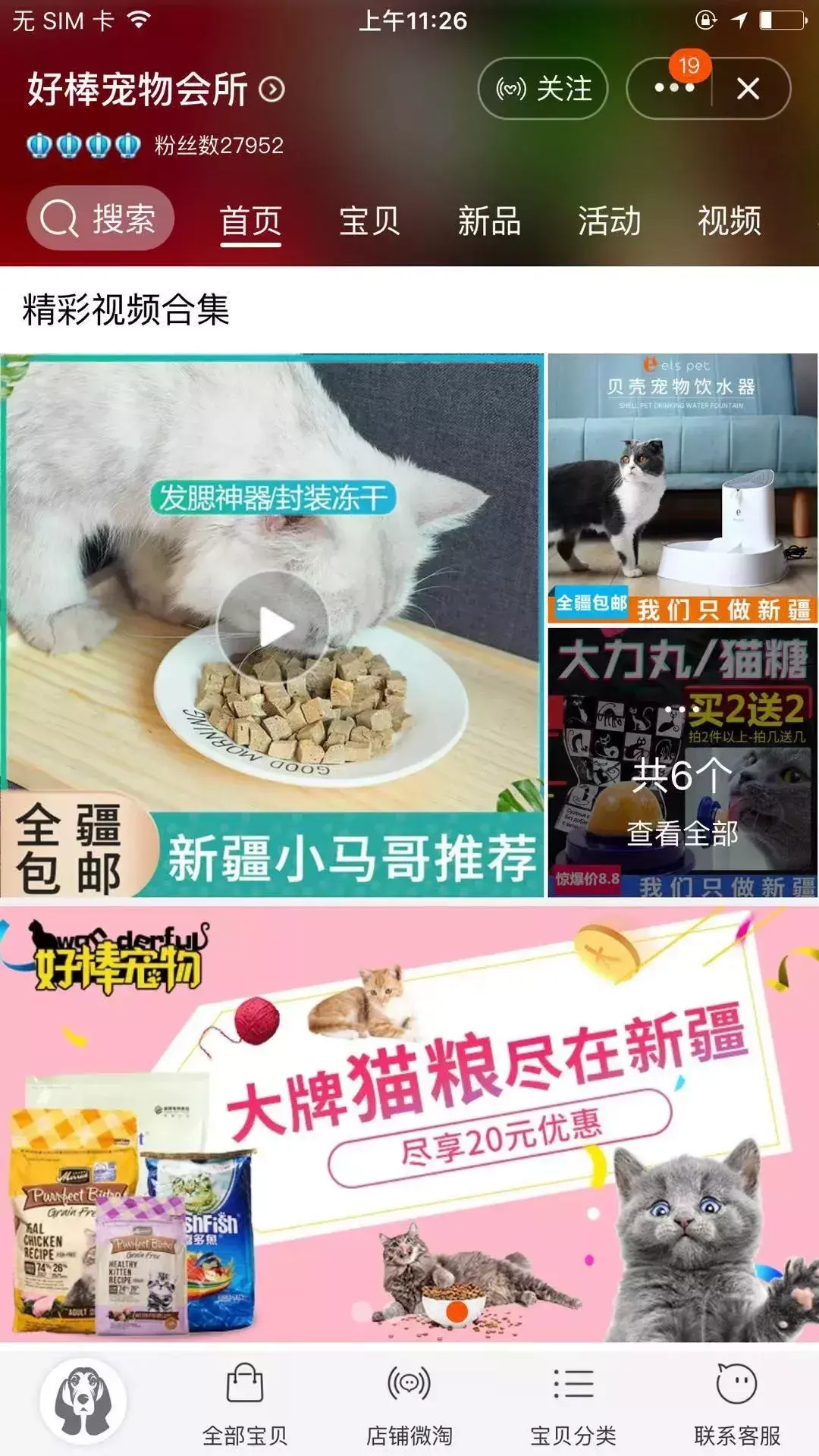
Task: Open 店铺微淘 in bottom bar
Action: [x=409, y=1403]
